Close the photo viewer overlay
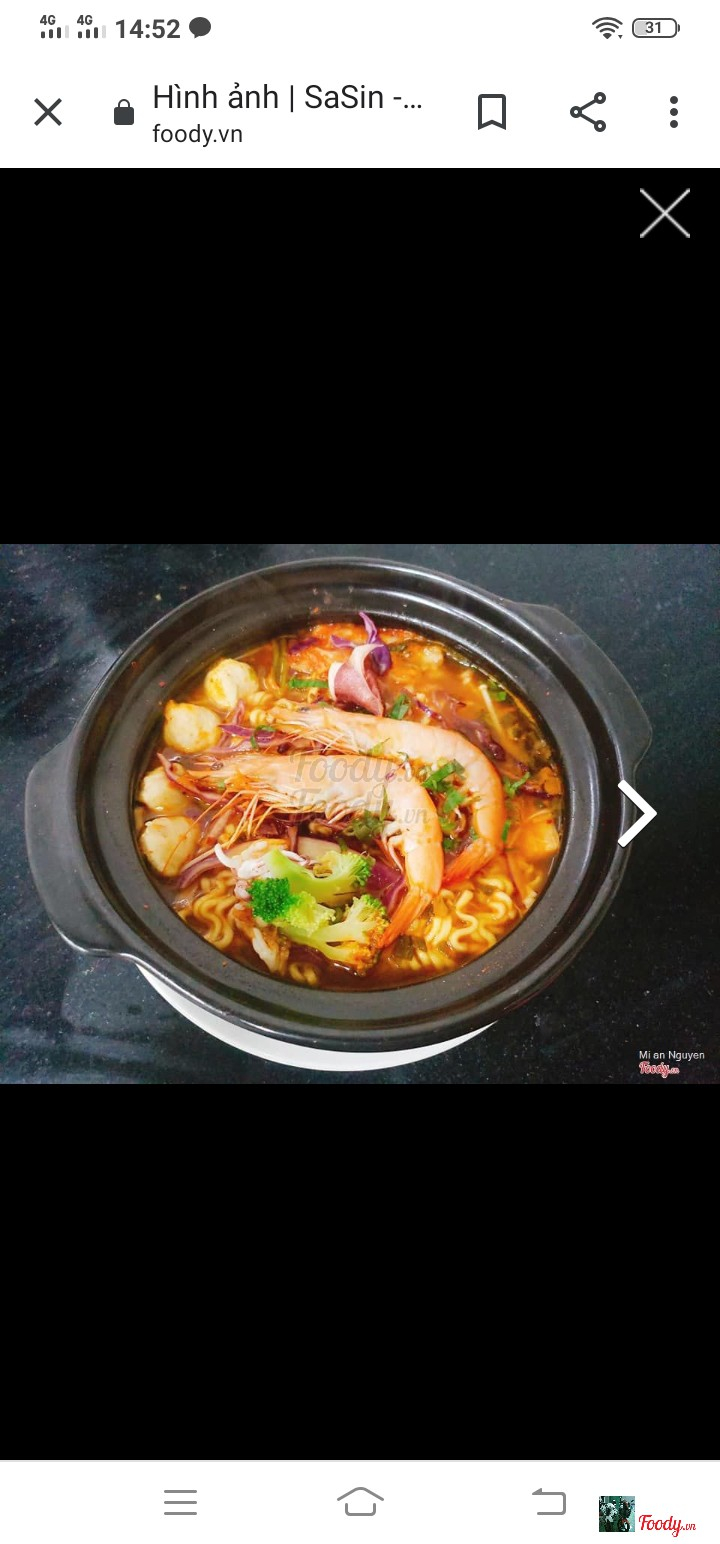The width and height of the screenshot is (720, 1544). pyautogui.click(x=665, y=213)
